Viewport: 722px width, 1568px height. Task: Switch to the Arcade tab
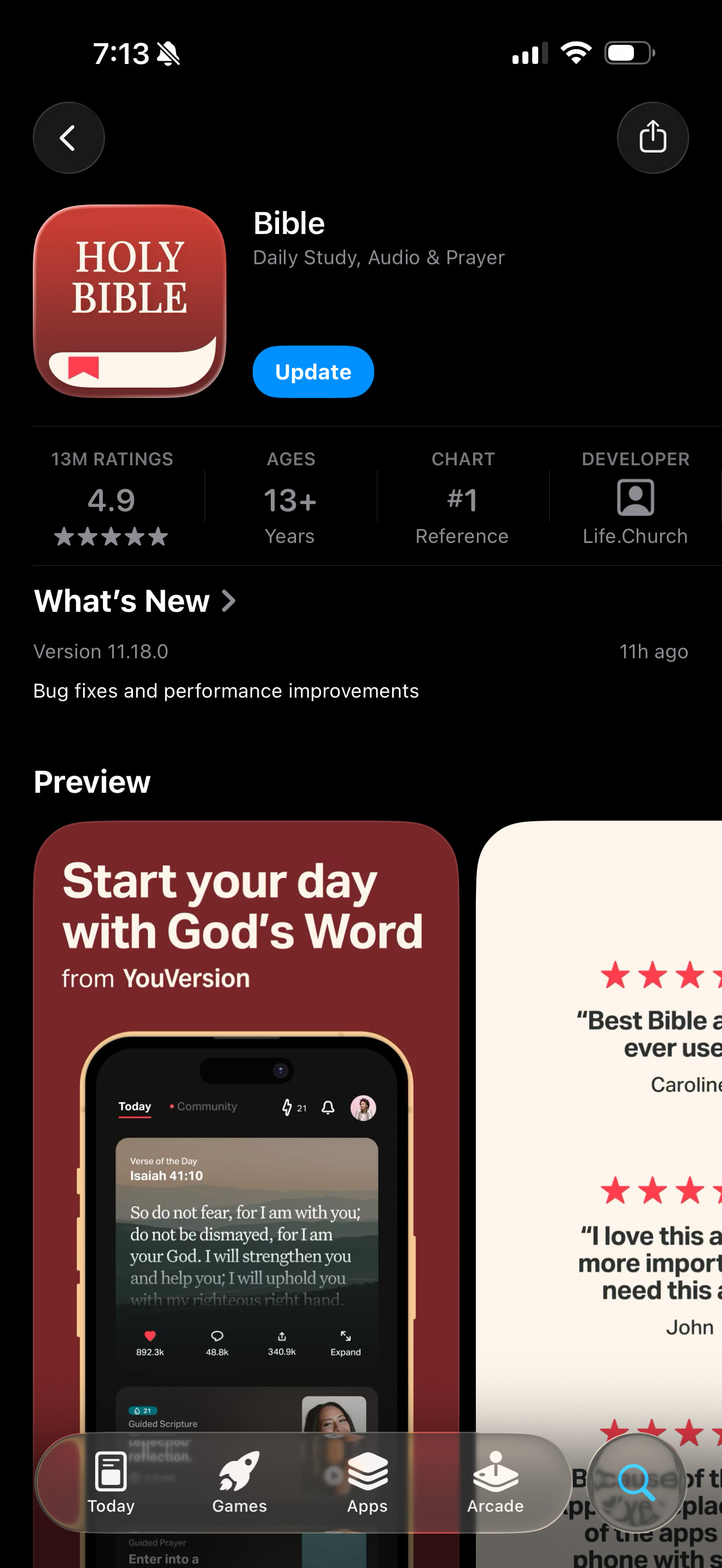495,1482
